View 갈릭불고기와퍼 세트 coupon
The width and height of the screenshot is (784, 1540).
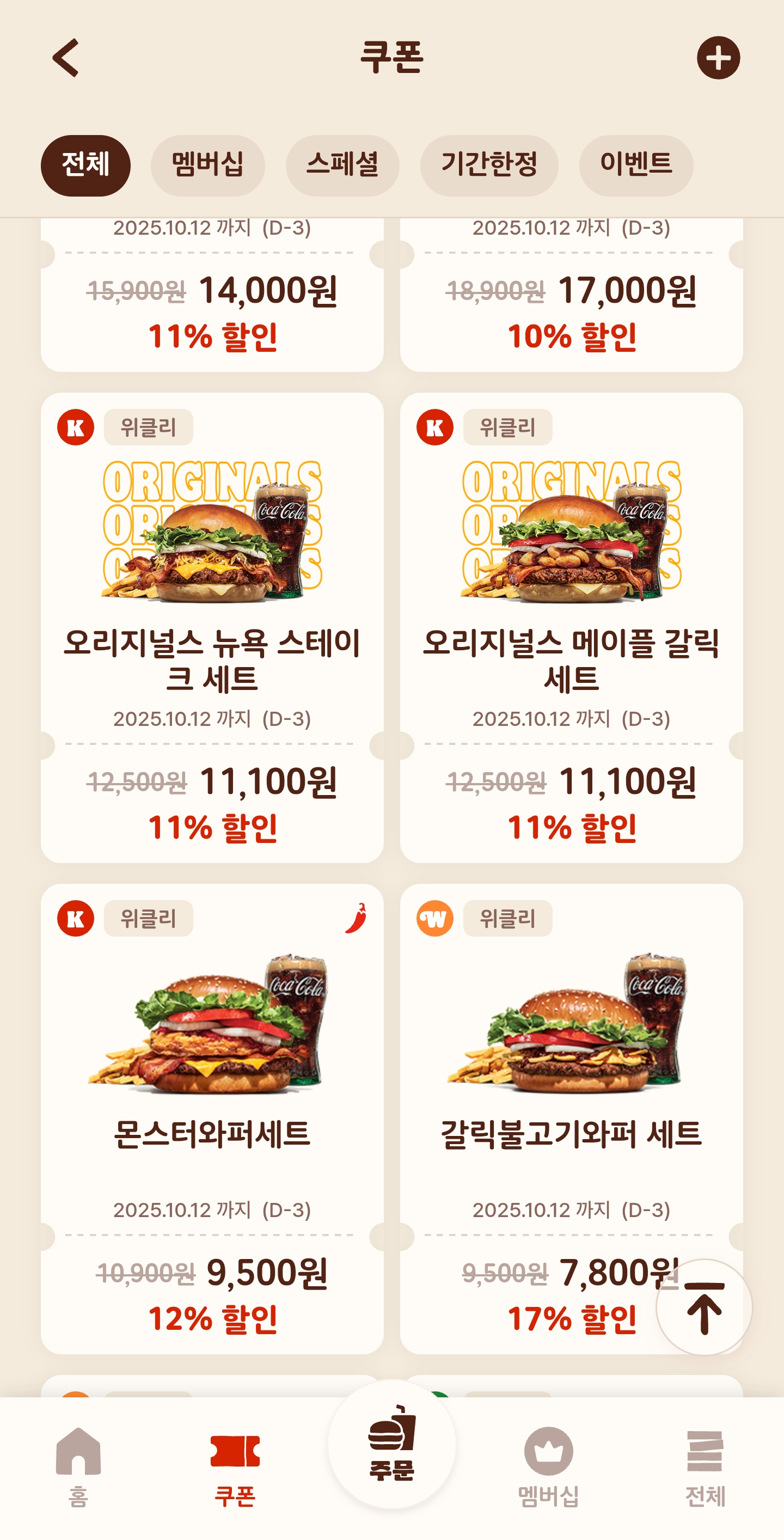point(571,1117)
